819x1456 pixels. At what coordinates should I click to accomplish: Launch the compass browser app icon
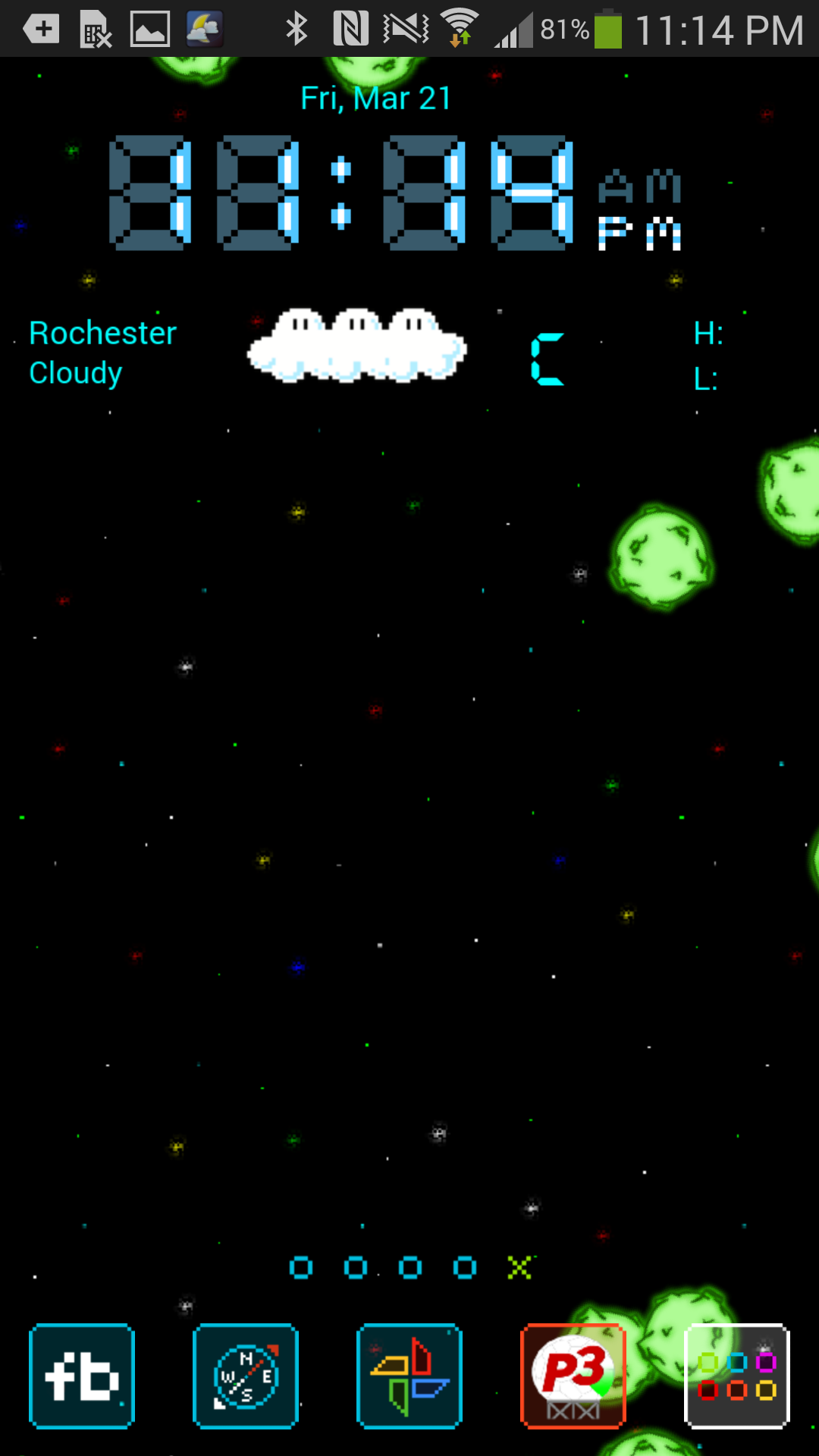pyautogui.click(x=246, y=1376)
